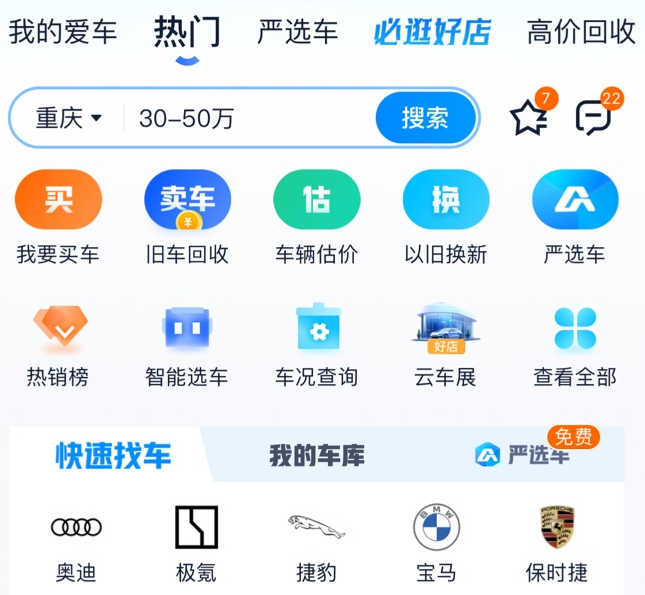Open 旧车回收 shortcut

coord(187,216)
